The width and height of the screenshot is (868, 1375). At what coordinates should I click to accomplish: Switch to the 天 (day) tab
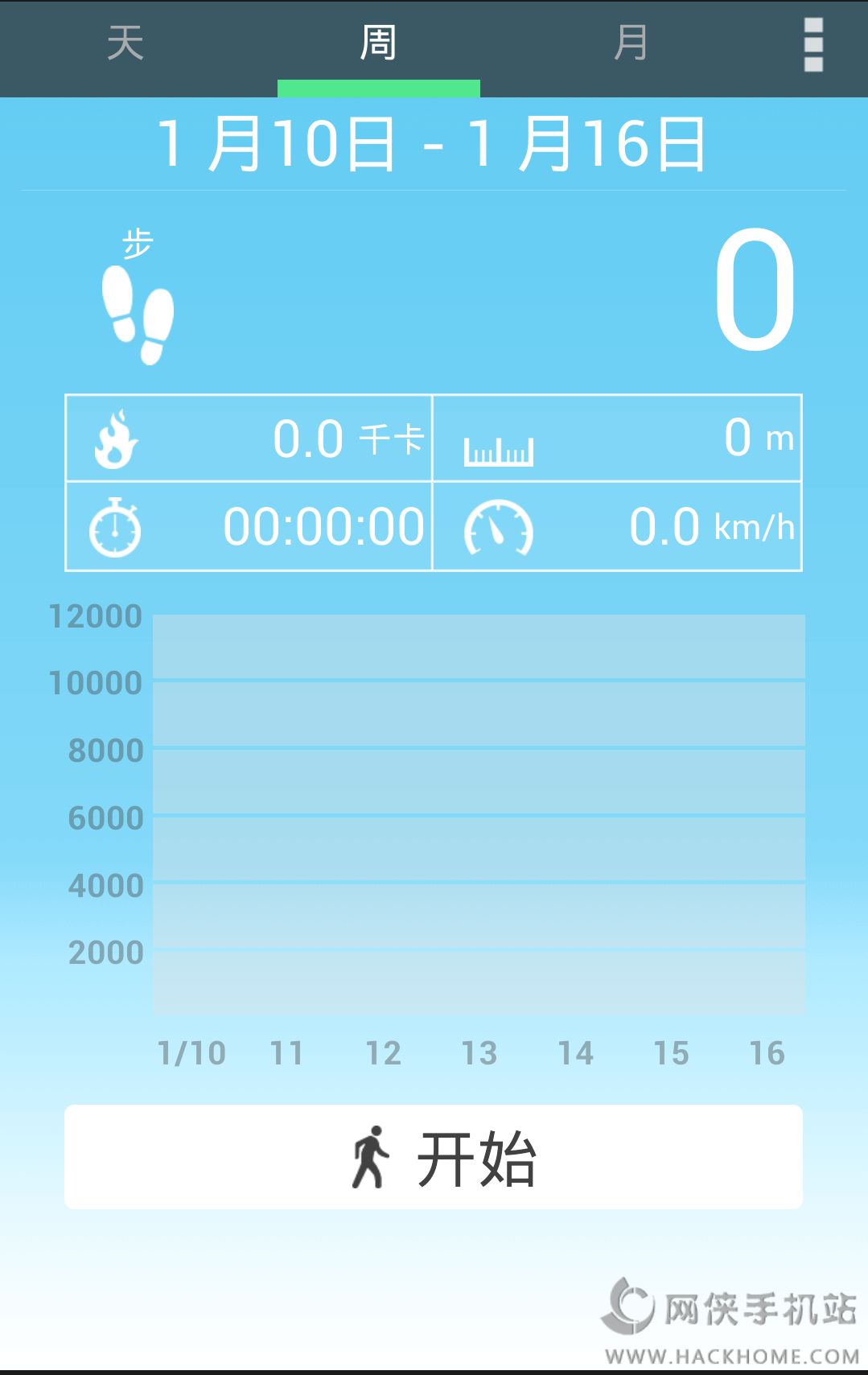(125, 43)
